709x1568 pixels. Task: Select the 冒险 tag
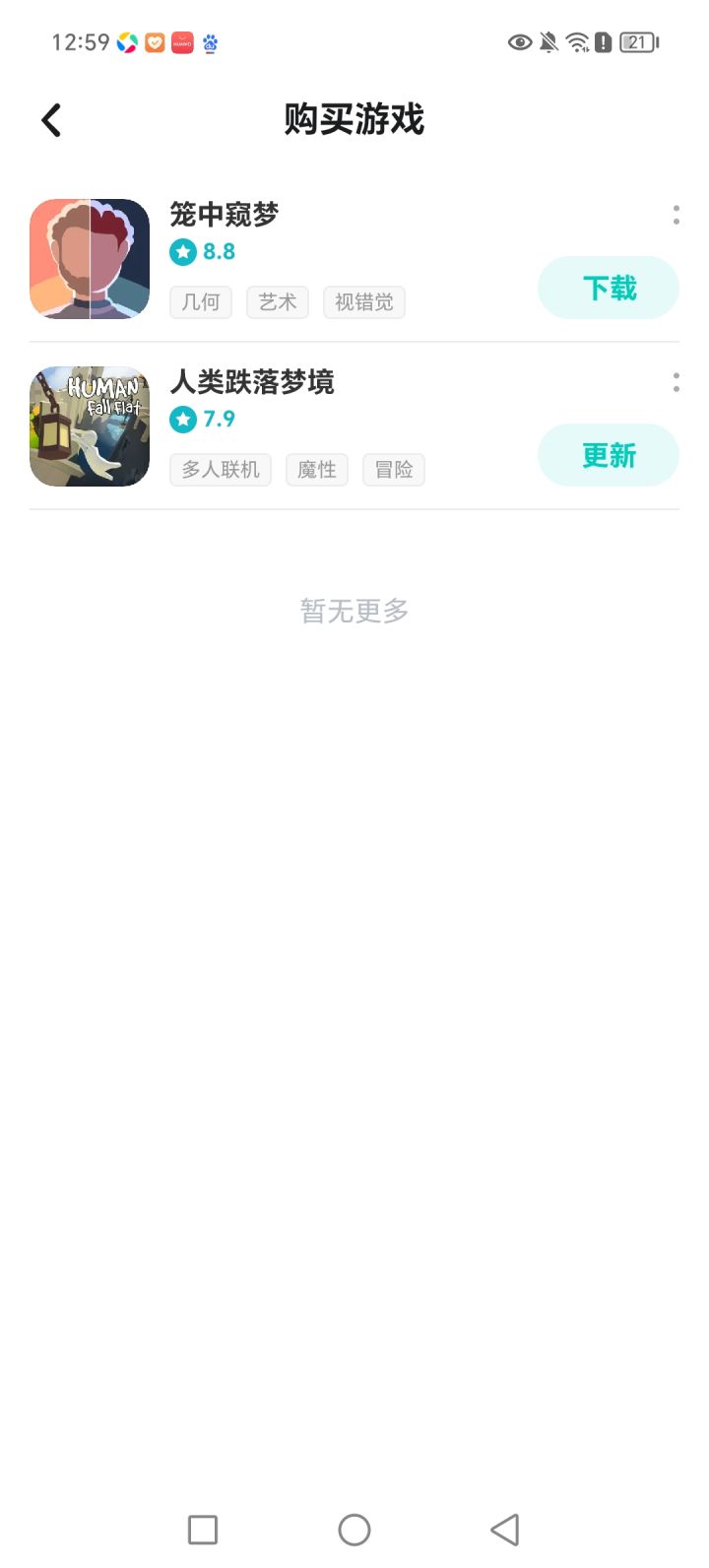(394, 470)
